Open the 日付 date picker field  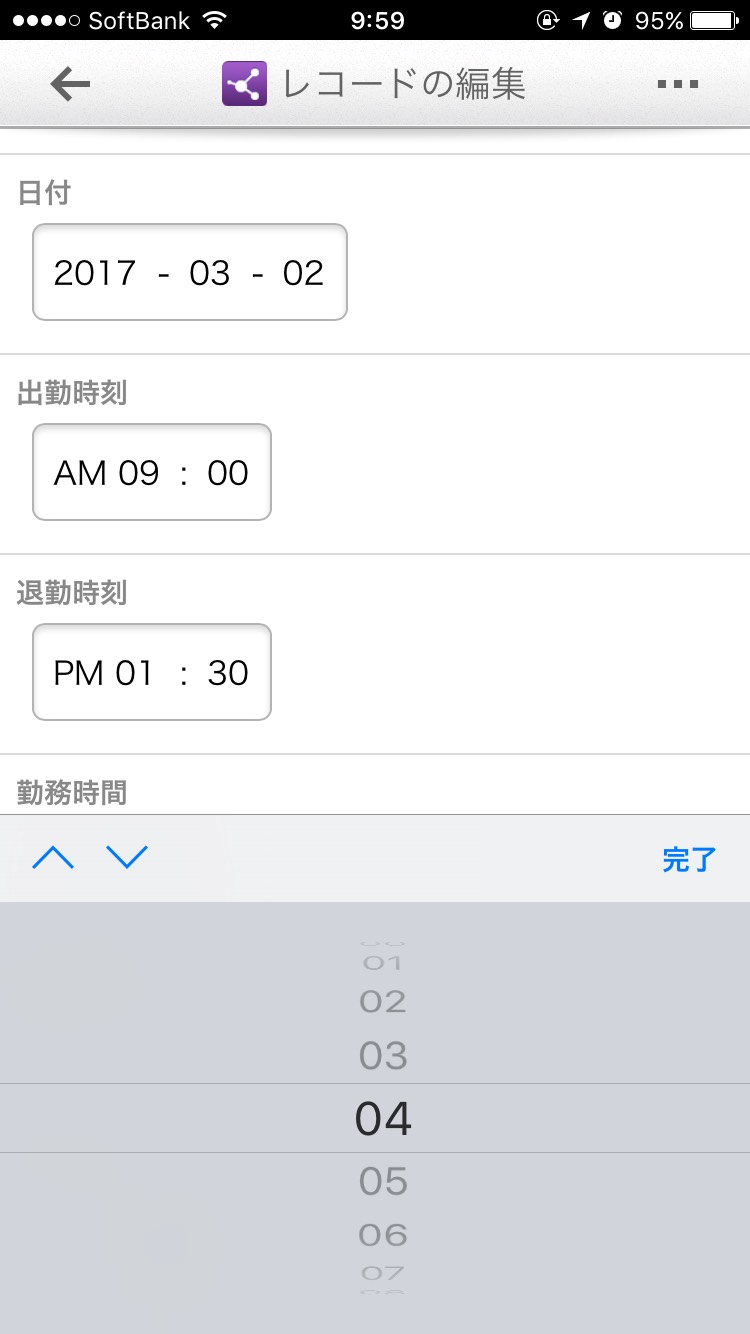190,272
